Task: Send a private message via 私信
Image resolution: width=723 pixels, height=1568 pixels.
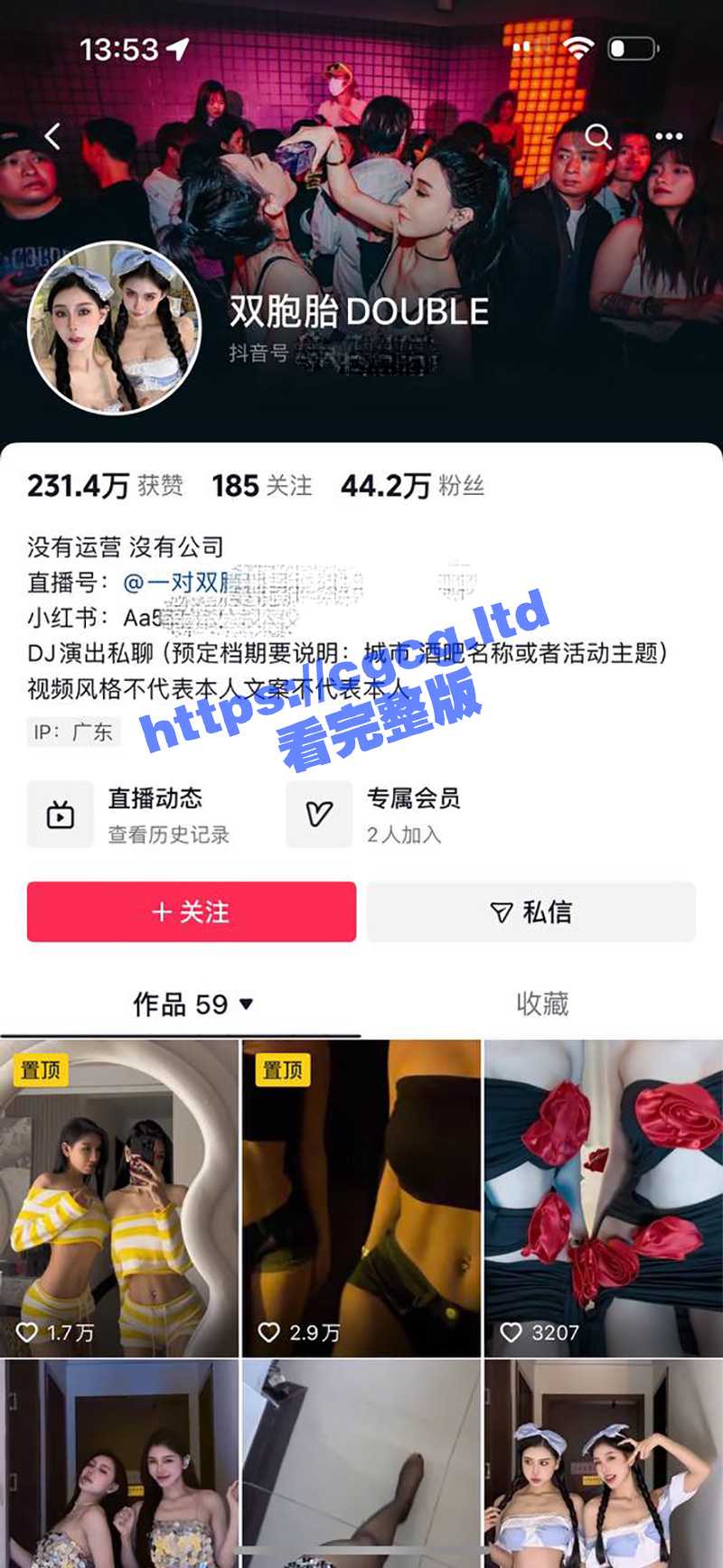Action: click(x=531, y=911)
